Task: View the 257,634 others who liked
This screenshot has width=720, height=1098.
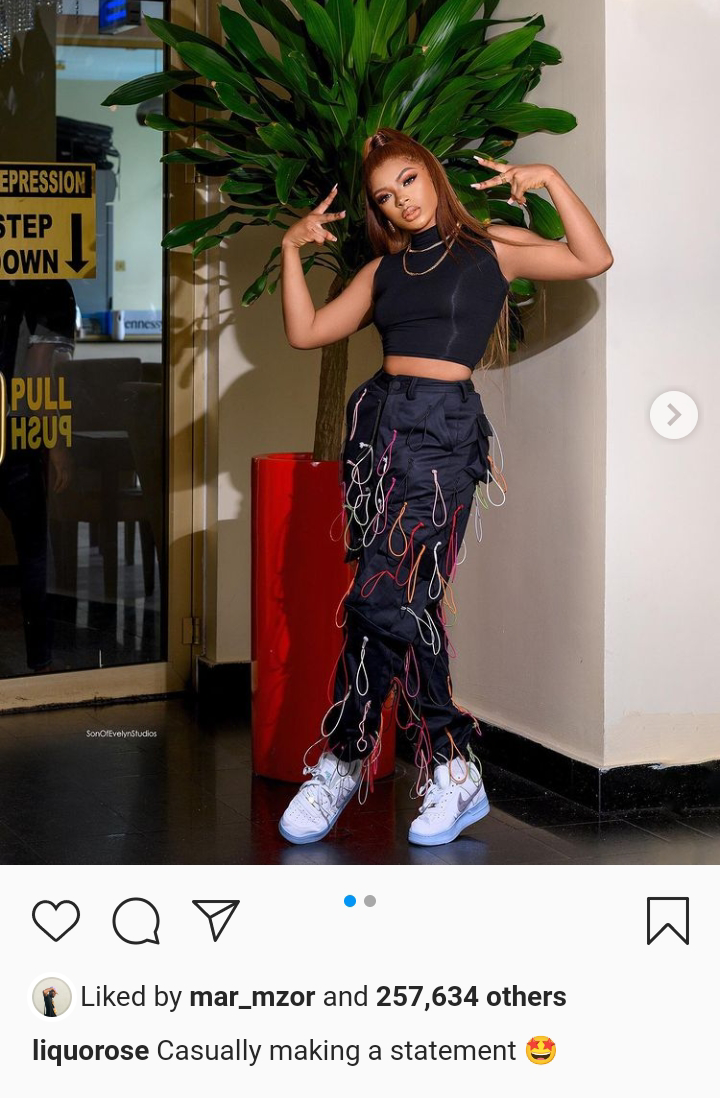Action: (470, 997)
